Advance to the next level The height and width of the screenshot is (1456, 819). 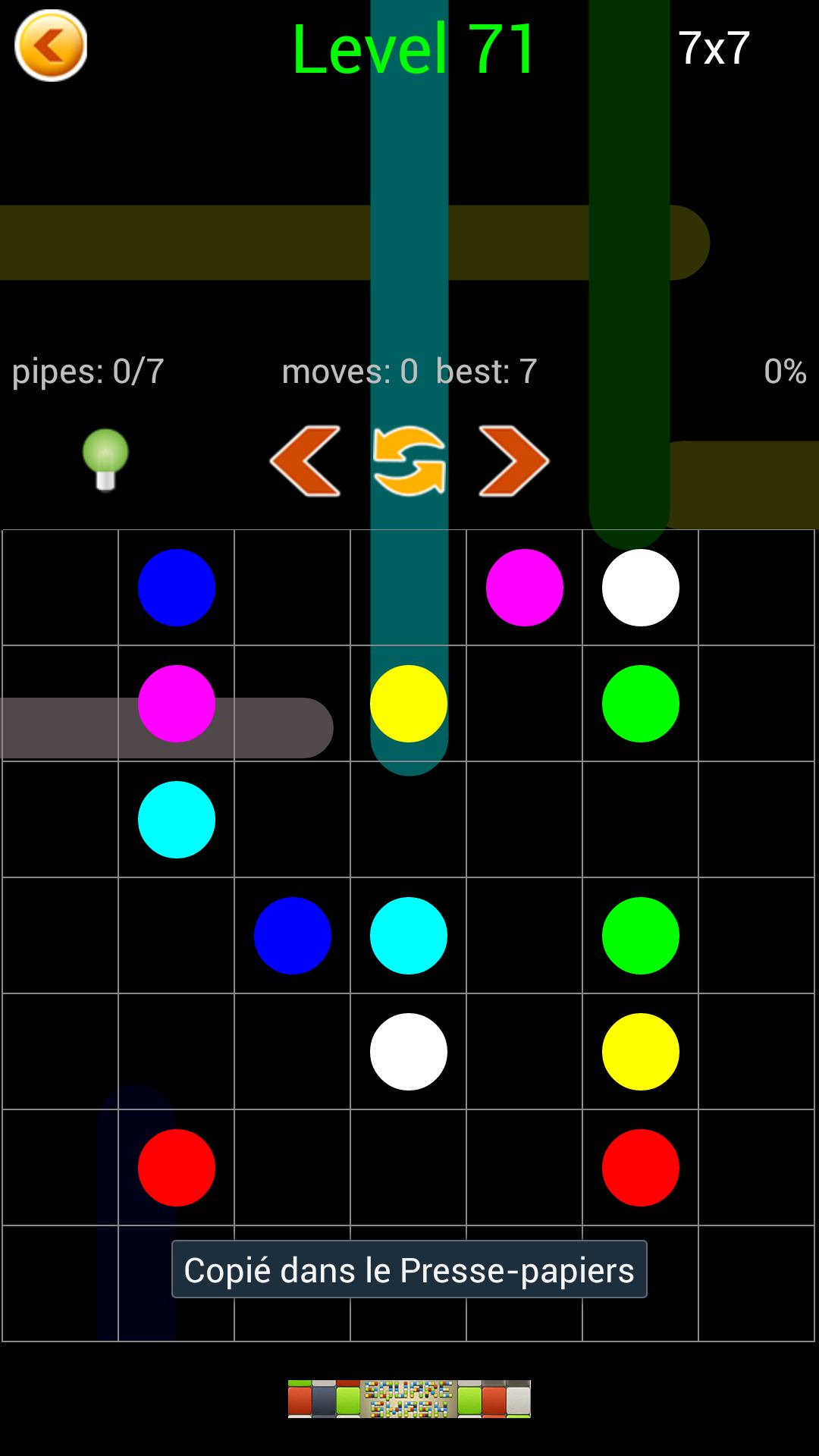coord(513,461)
